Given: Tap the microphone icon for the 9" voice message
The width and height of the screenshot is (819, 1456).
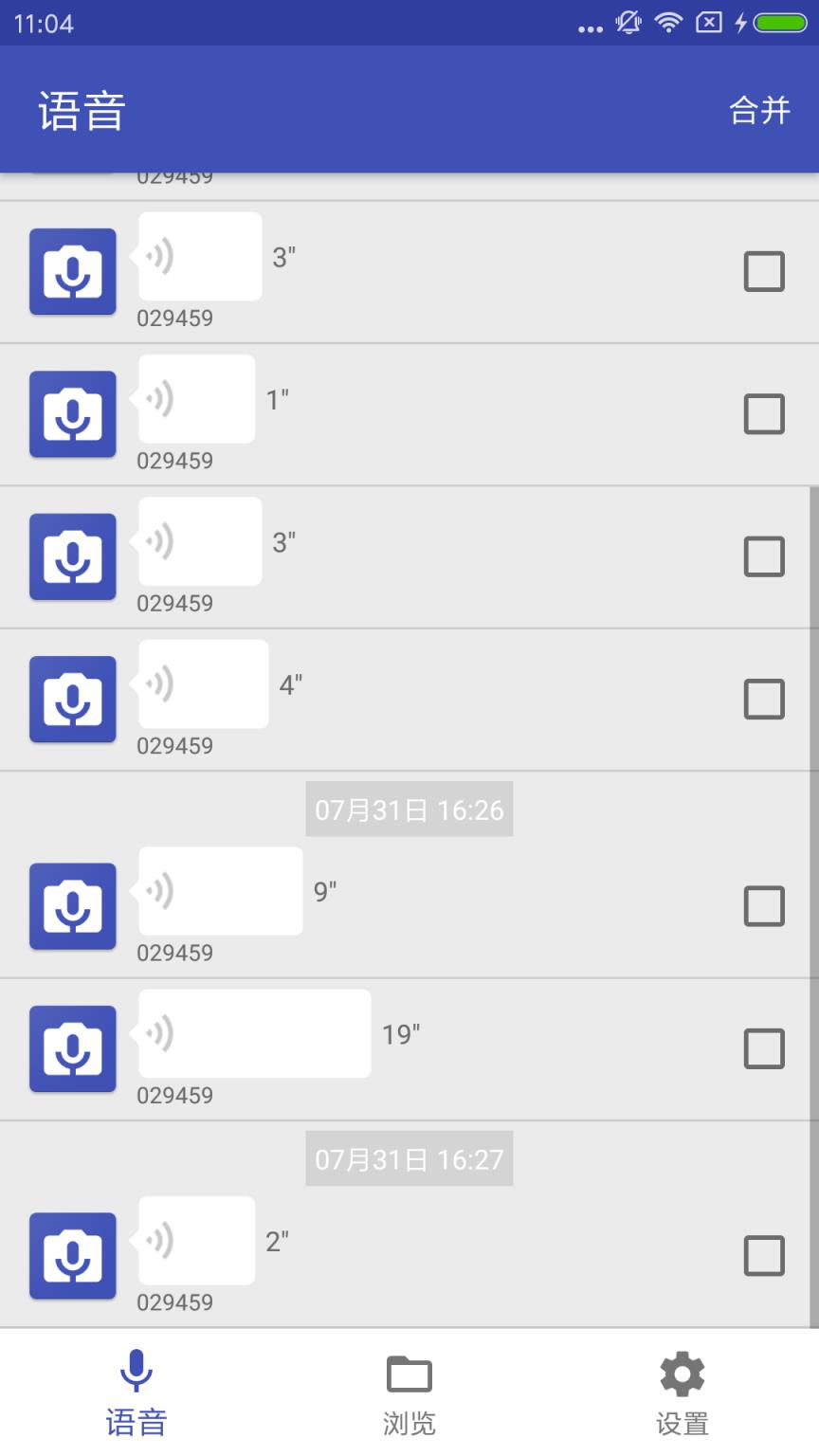Looking at the screenshot, I should point(72,905).
